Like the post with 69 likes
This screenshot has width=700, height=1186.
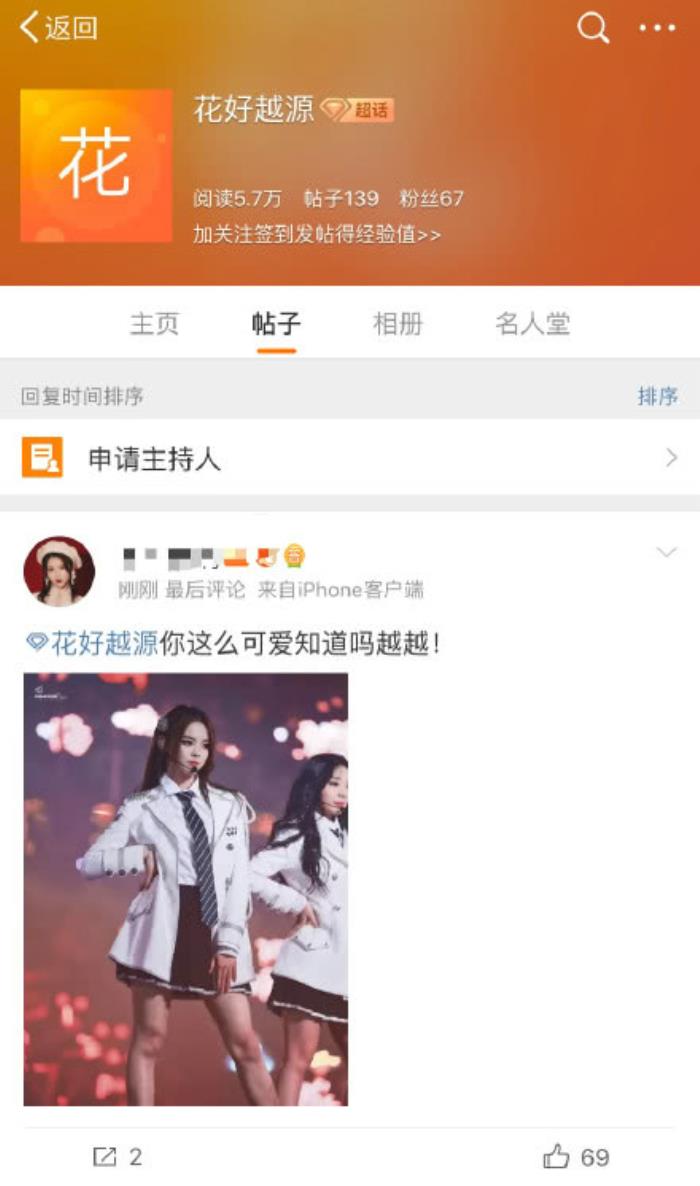576,1157
